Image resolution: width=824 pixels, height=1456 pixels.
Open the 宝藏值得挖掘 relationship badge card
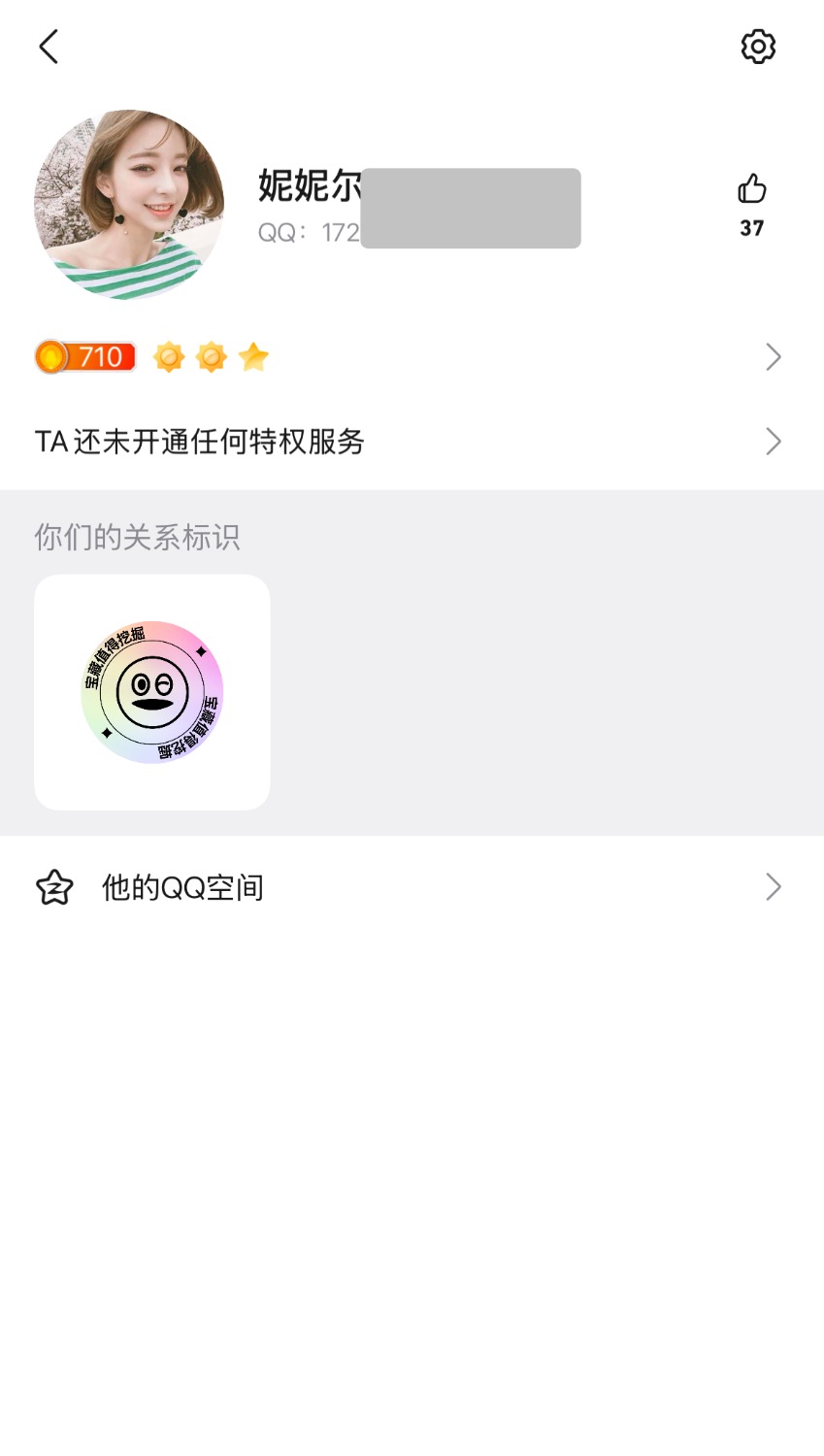coord(152,692)
